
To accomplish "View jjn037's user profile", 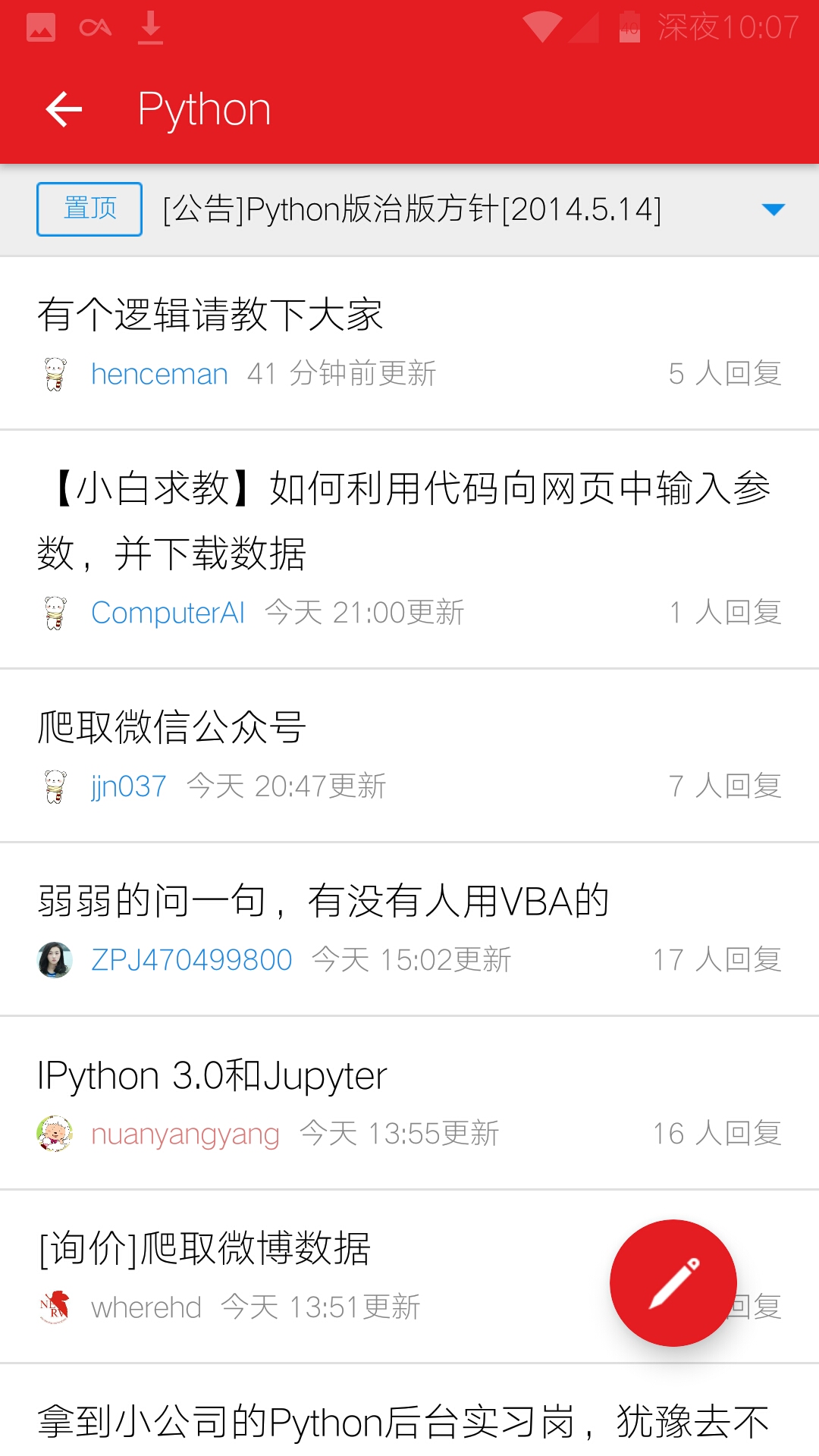I will pos(128,786).
